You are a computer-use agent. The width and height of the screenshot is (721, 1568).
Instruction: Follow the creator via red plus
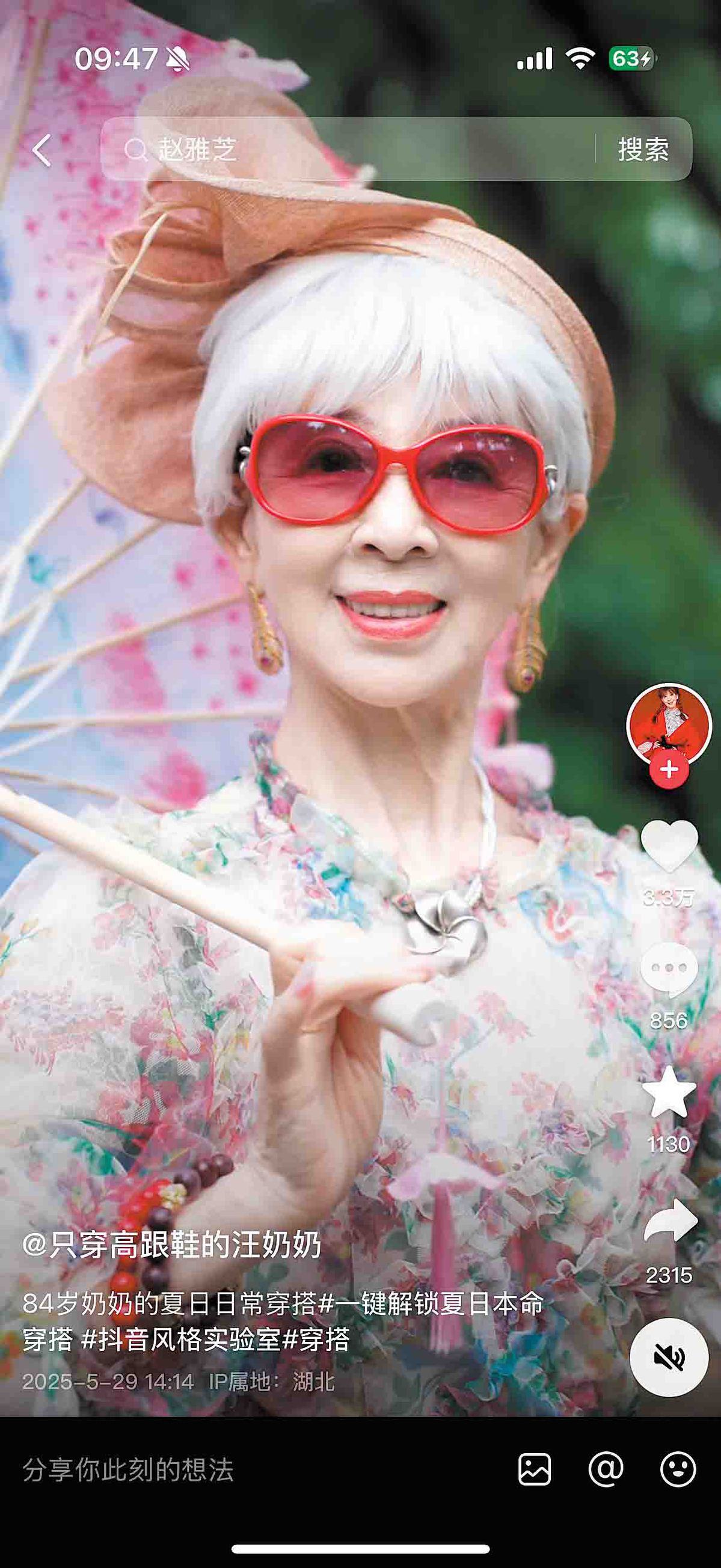click(669, 770)
